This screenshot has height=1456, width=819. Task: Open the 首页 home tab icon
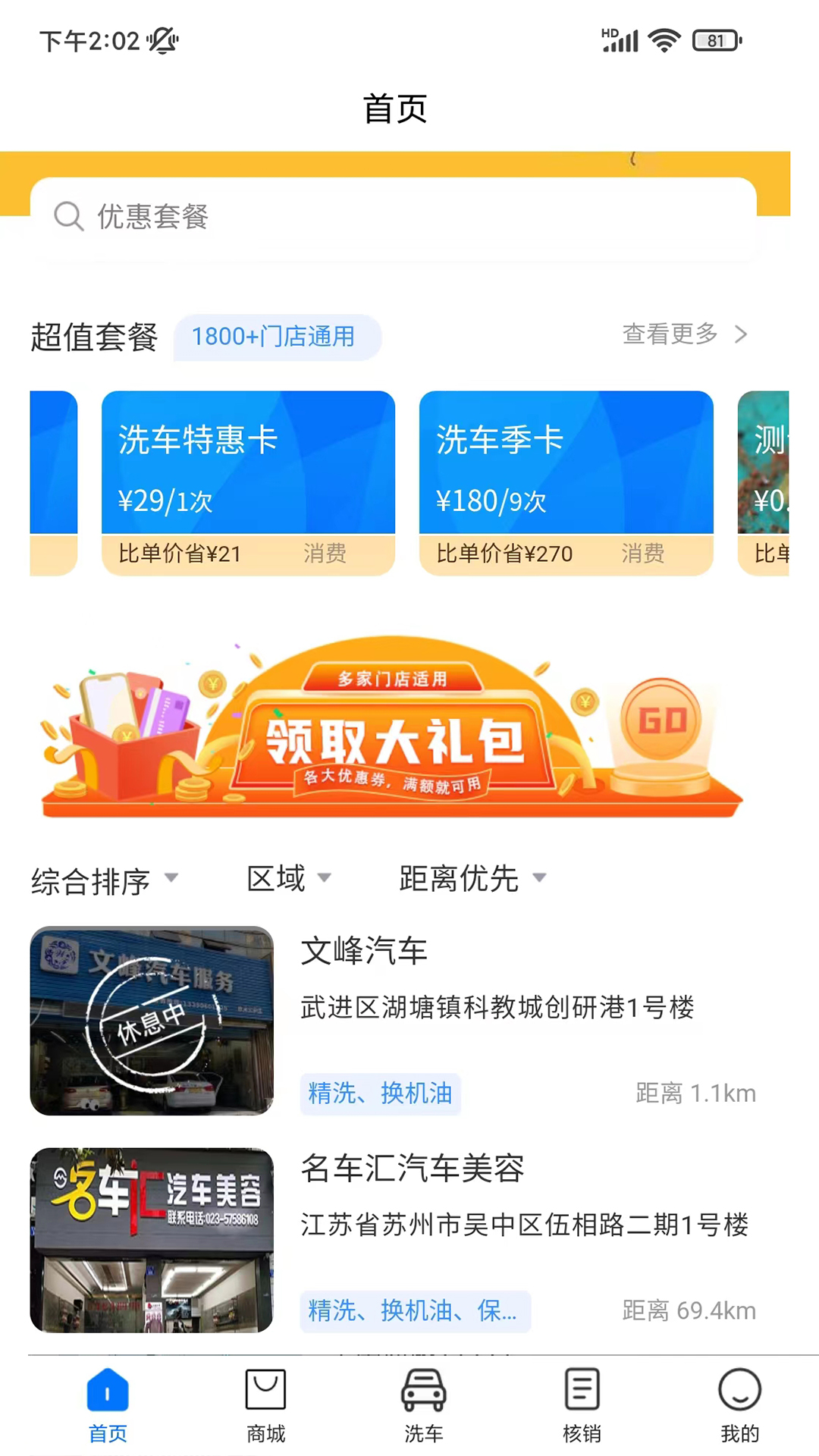tap(107, 1390)
